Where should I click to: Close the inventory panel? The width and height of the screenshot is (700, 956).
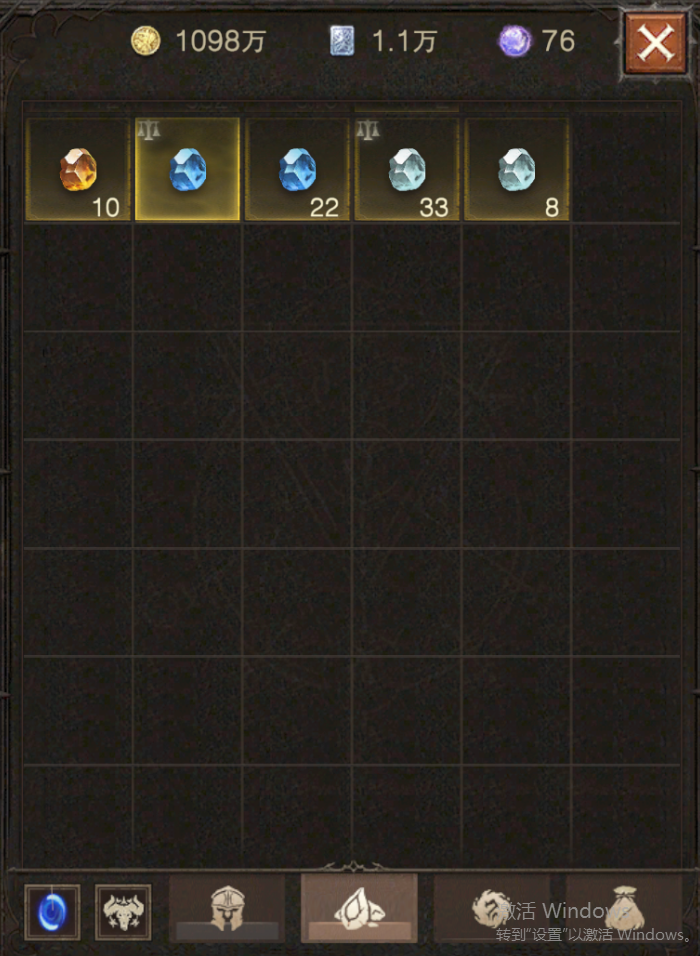click(655, 42)
